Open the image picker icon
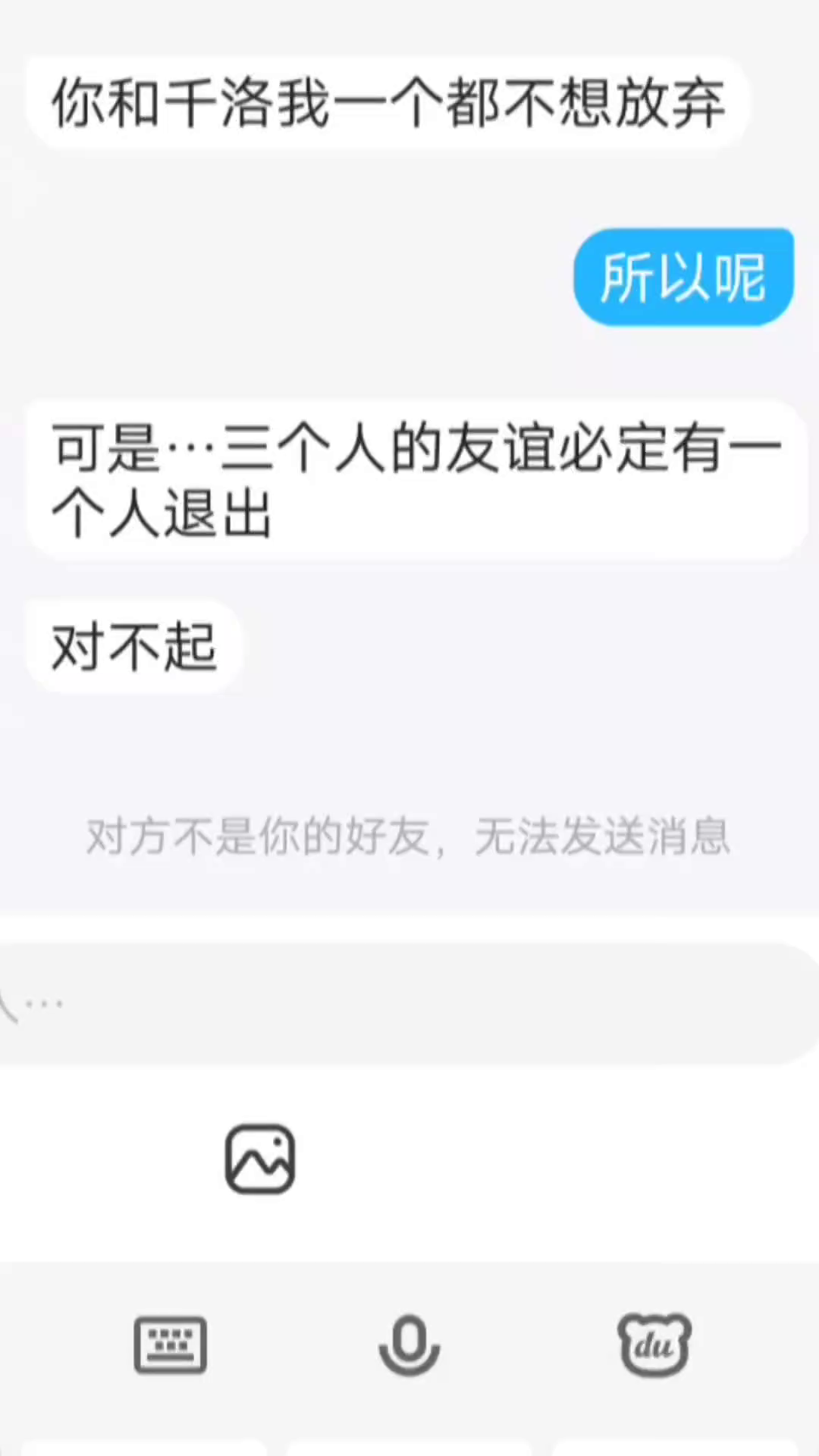The image size is (819, 1456). [x=260, y=1159]
